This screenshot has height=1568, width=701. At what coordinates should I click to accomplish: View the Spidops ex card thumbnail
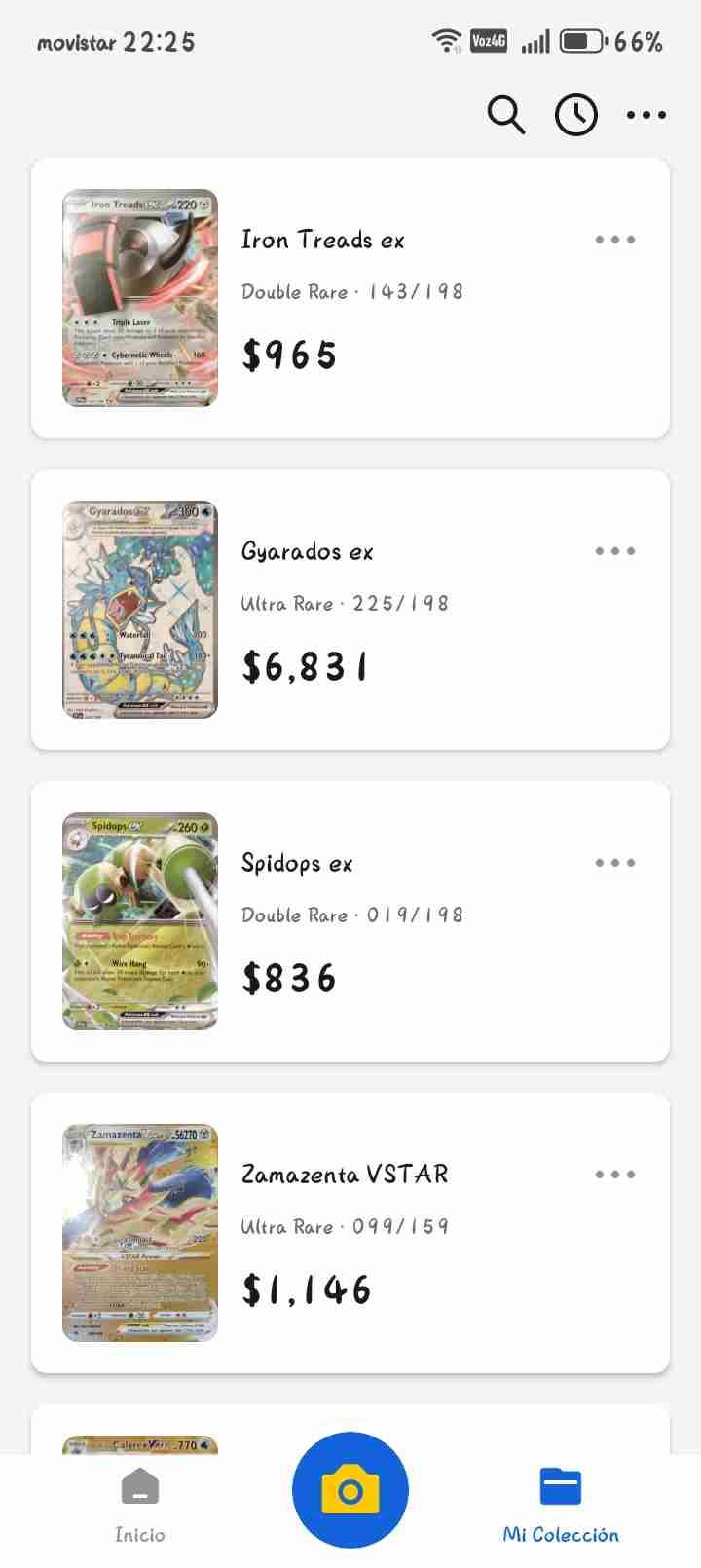coord(139,919)
